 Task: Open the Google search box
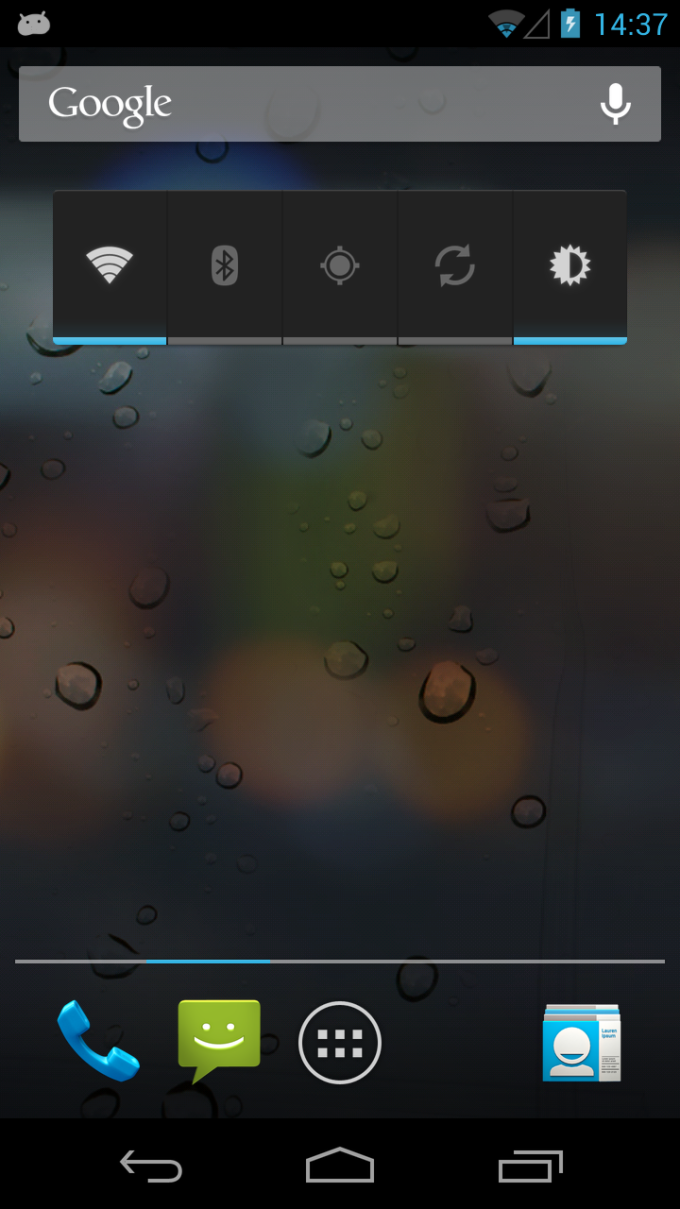(300, 104)
